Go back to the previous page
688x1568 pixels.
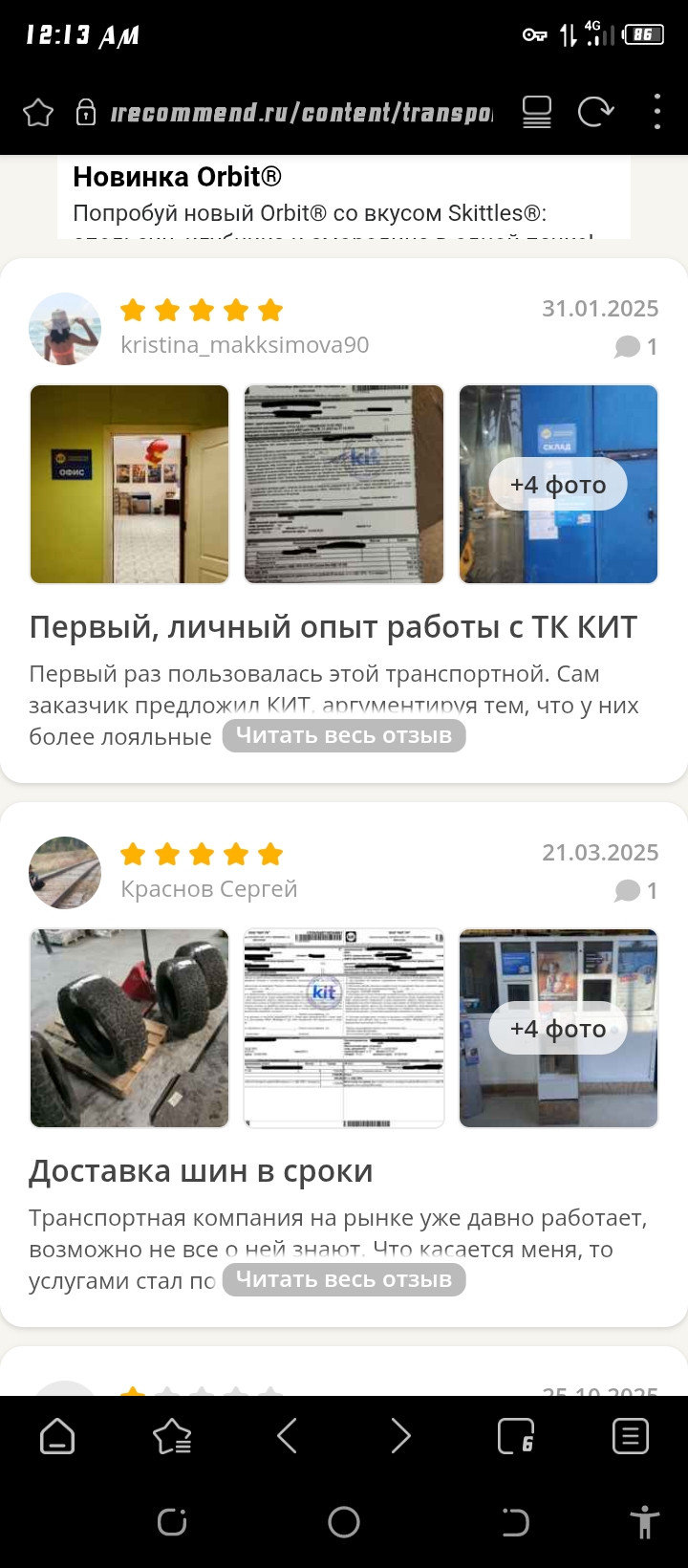(287, 1436)
